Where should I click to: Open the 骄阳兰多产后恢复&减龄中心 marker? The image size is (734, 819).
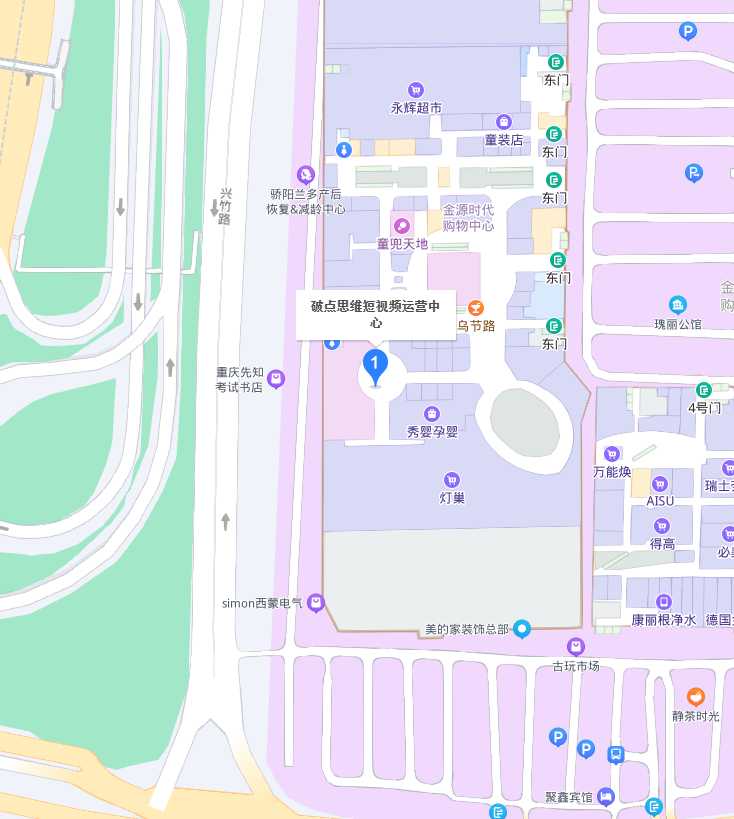pos(306,174)
